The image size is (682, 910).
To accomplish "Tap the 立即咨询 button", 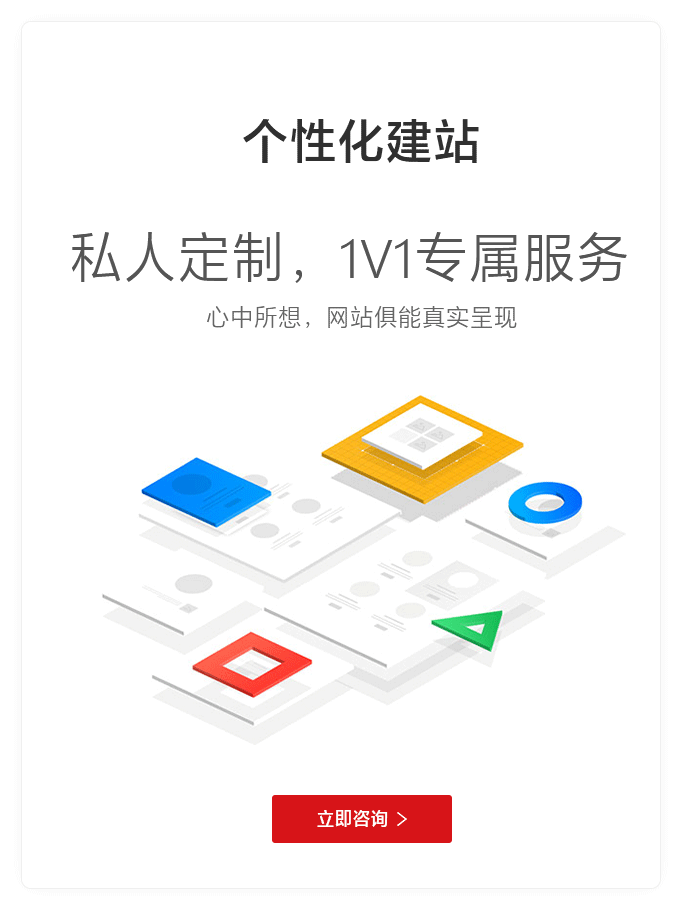I will 361,819.
